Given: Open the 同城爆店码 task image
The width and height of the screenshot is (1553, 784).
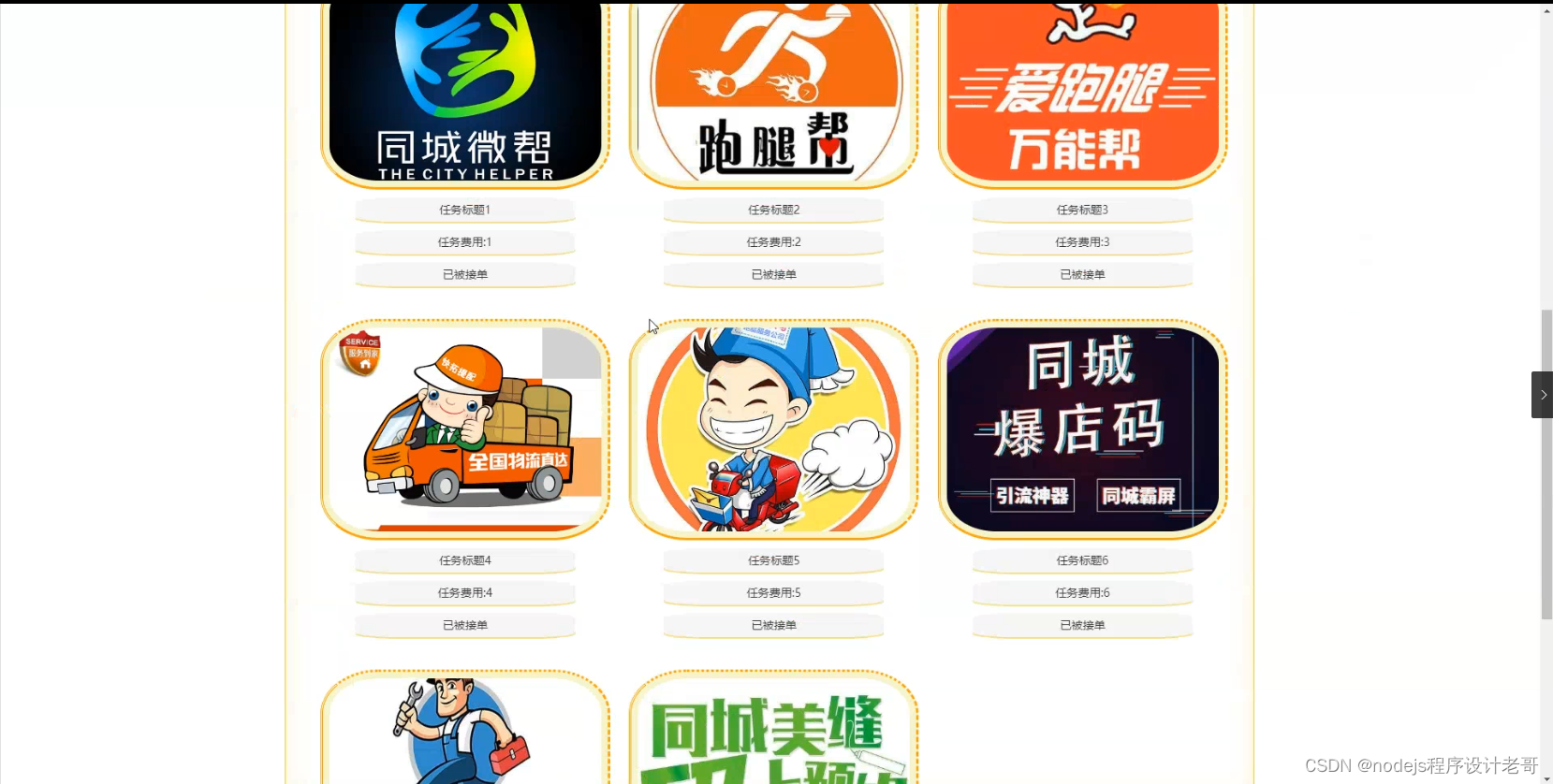Looking at the screenshot, I should pos(1082,429).
